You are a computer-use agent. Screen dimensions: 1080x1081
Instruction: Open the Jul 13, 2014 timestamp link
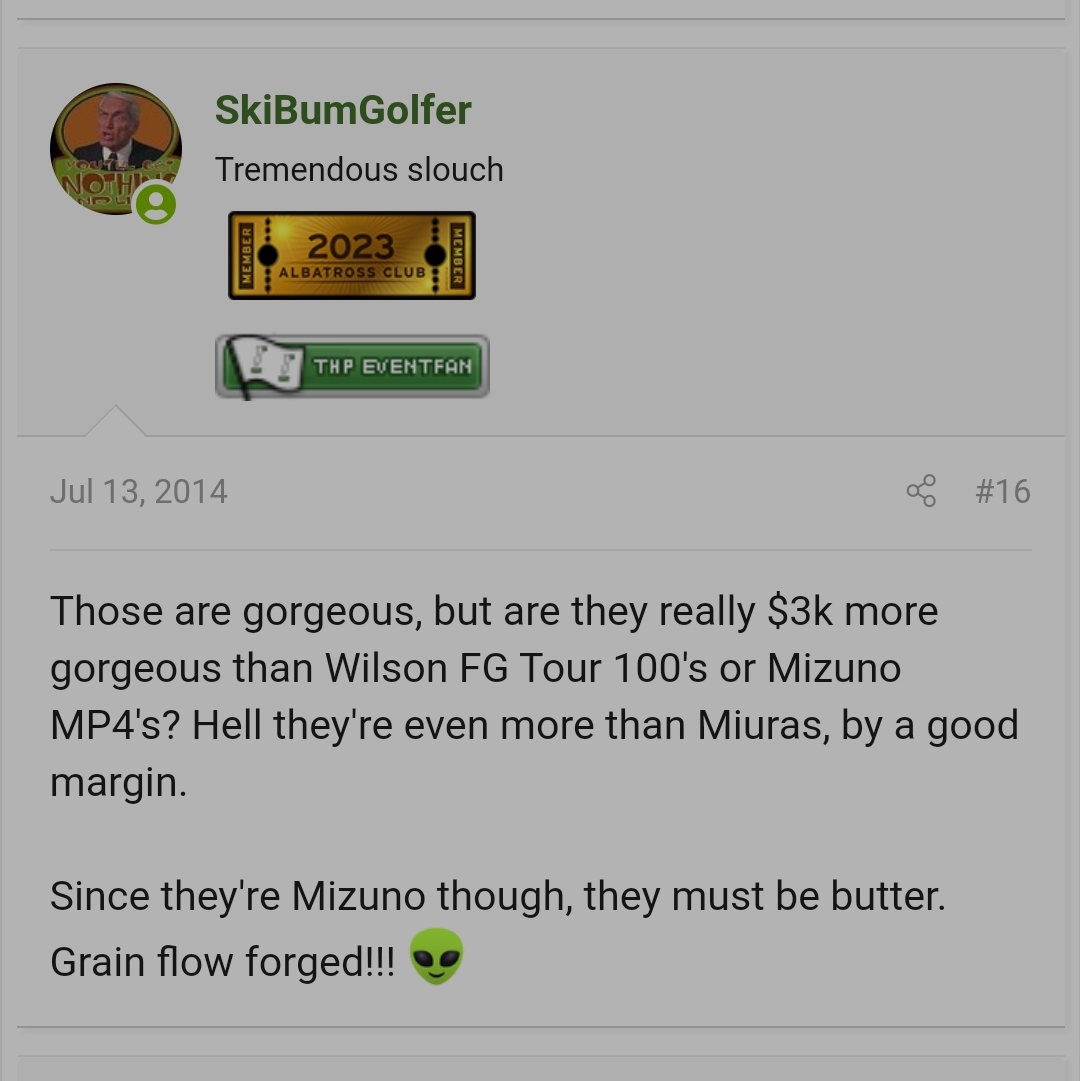point(139,491)
